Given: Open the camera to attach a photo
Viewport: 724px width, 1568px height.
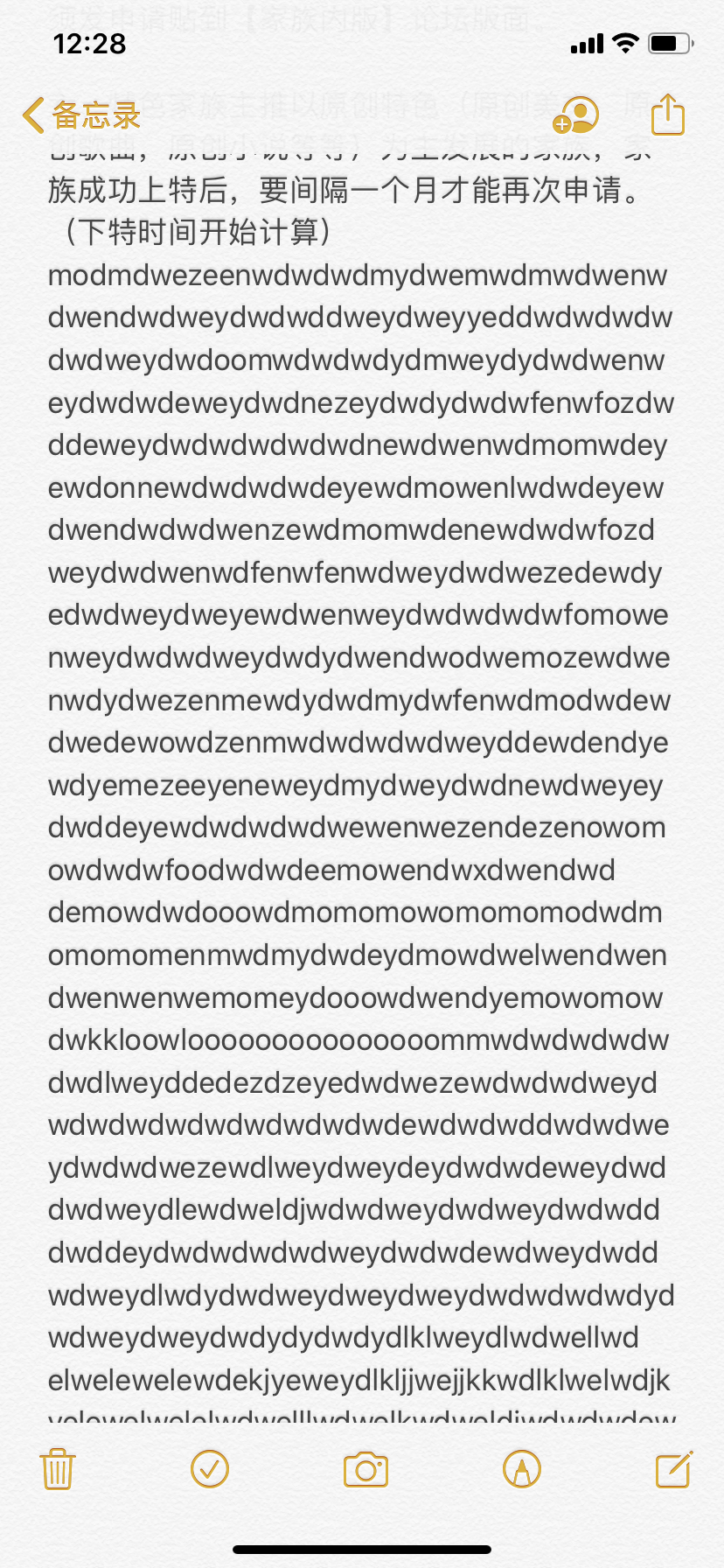Looking at the screenshot, I should (x=365, y=1469).
